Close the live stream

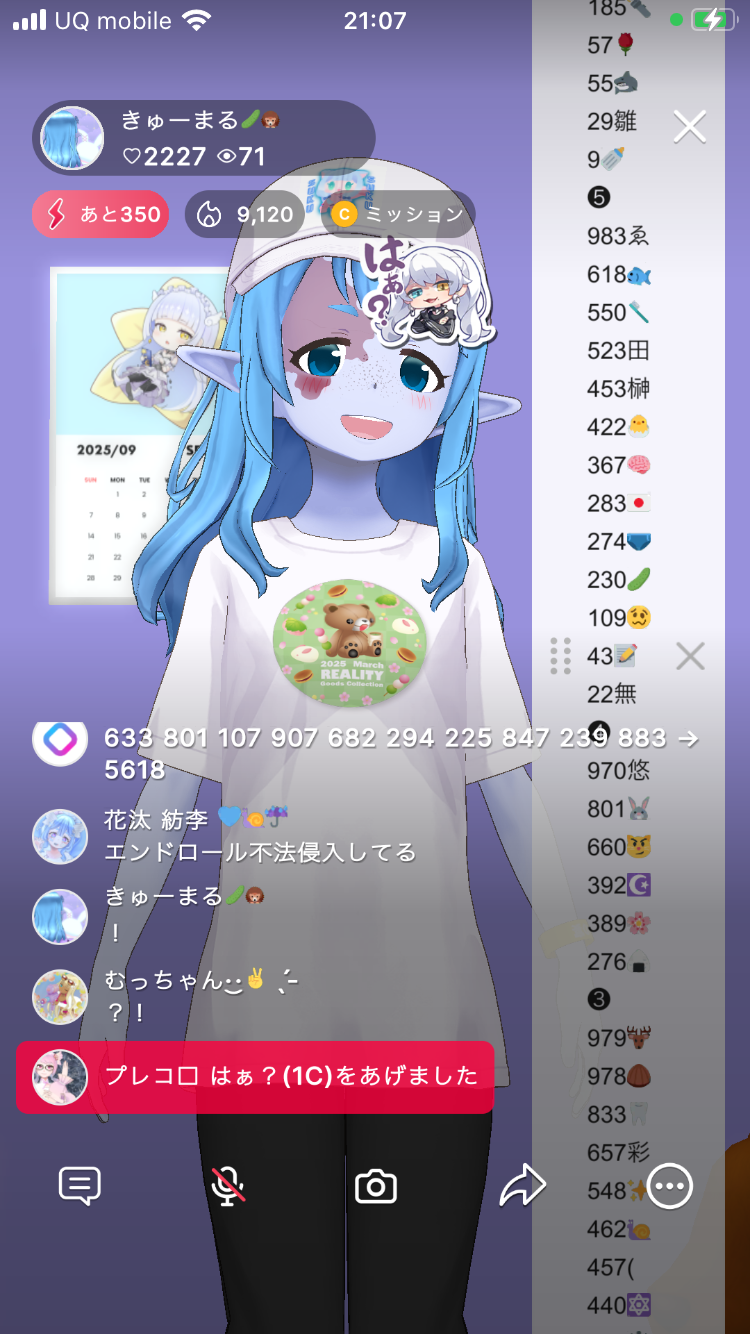coord(690,127)
